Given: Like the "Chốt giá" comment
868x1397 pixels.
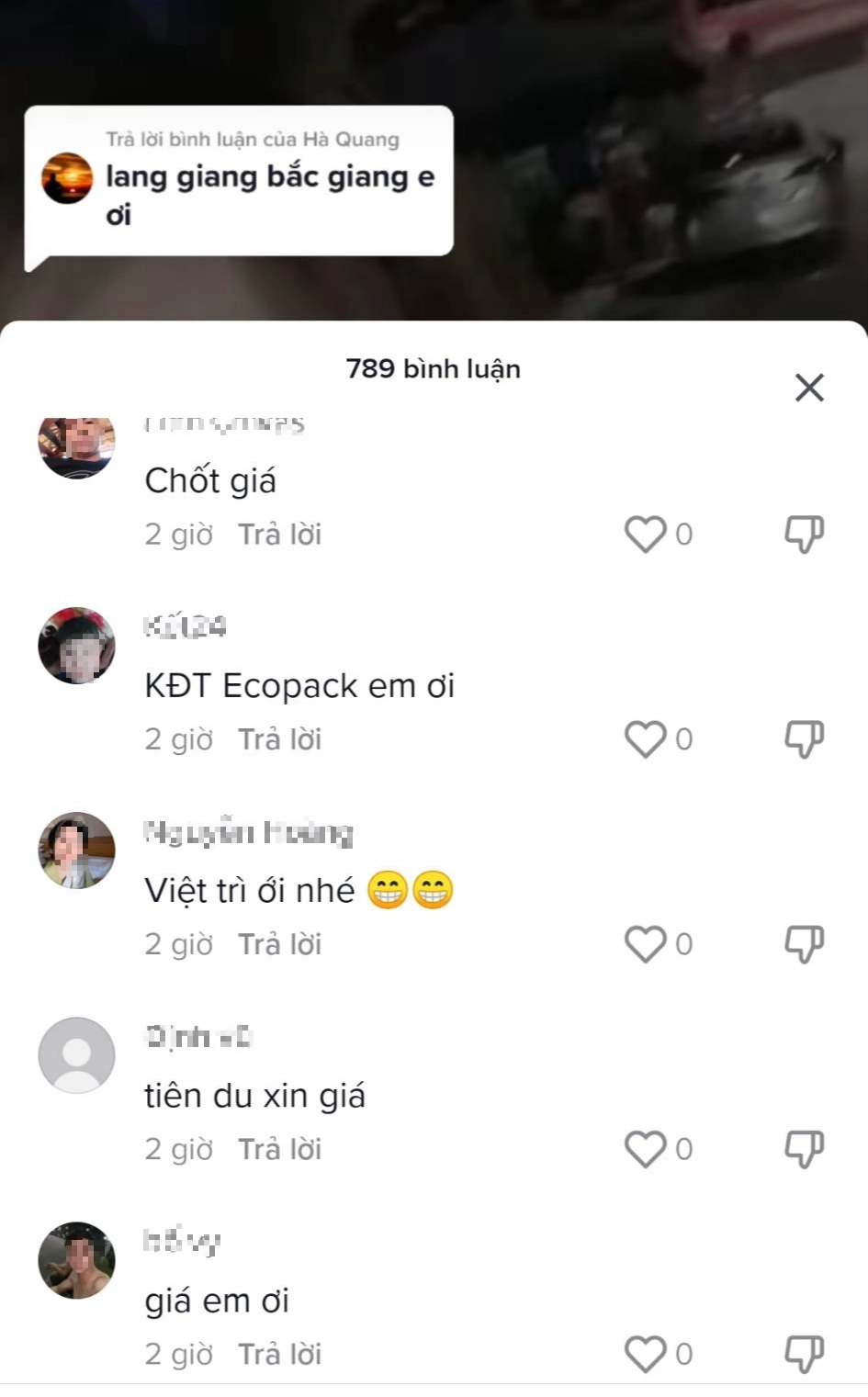Looking at the screenshot, I should 645,534.
